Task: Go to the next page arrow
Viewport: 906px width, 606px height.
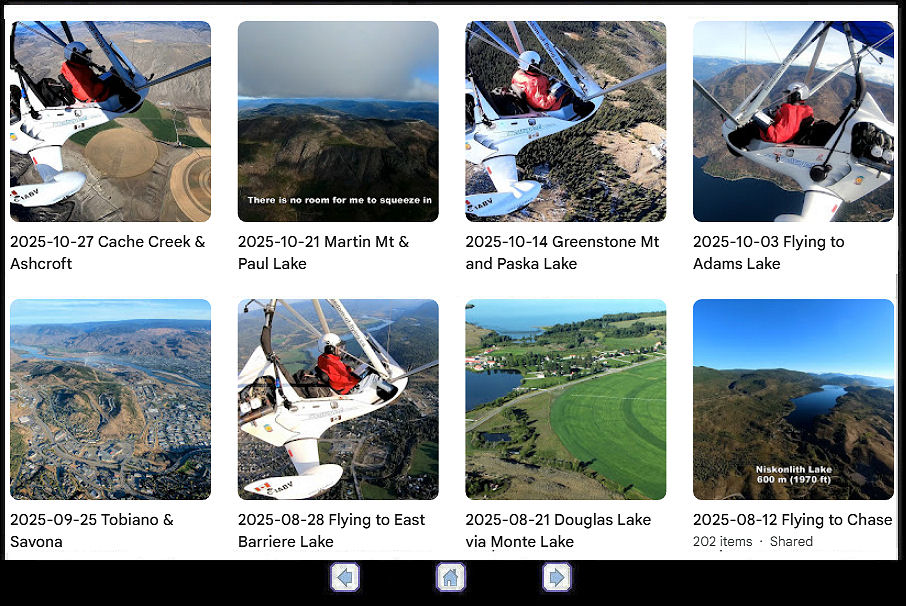Action: (x=556, y=577)
